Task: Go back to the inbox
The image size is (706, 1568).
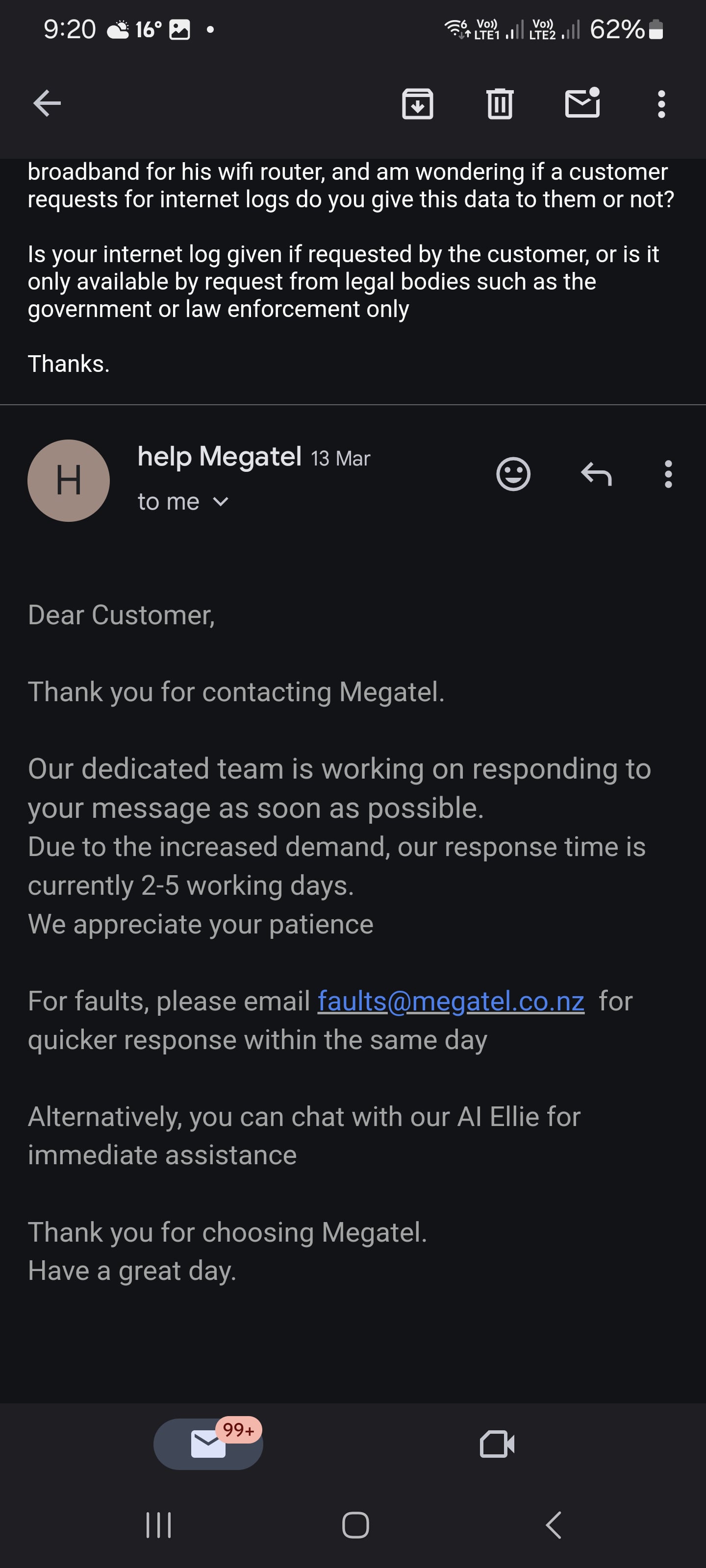Action: 47,103
